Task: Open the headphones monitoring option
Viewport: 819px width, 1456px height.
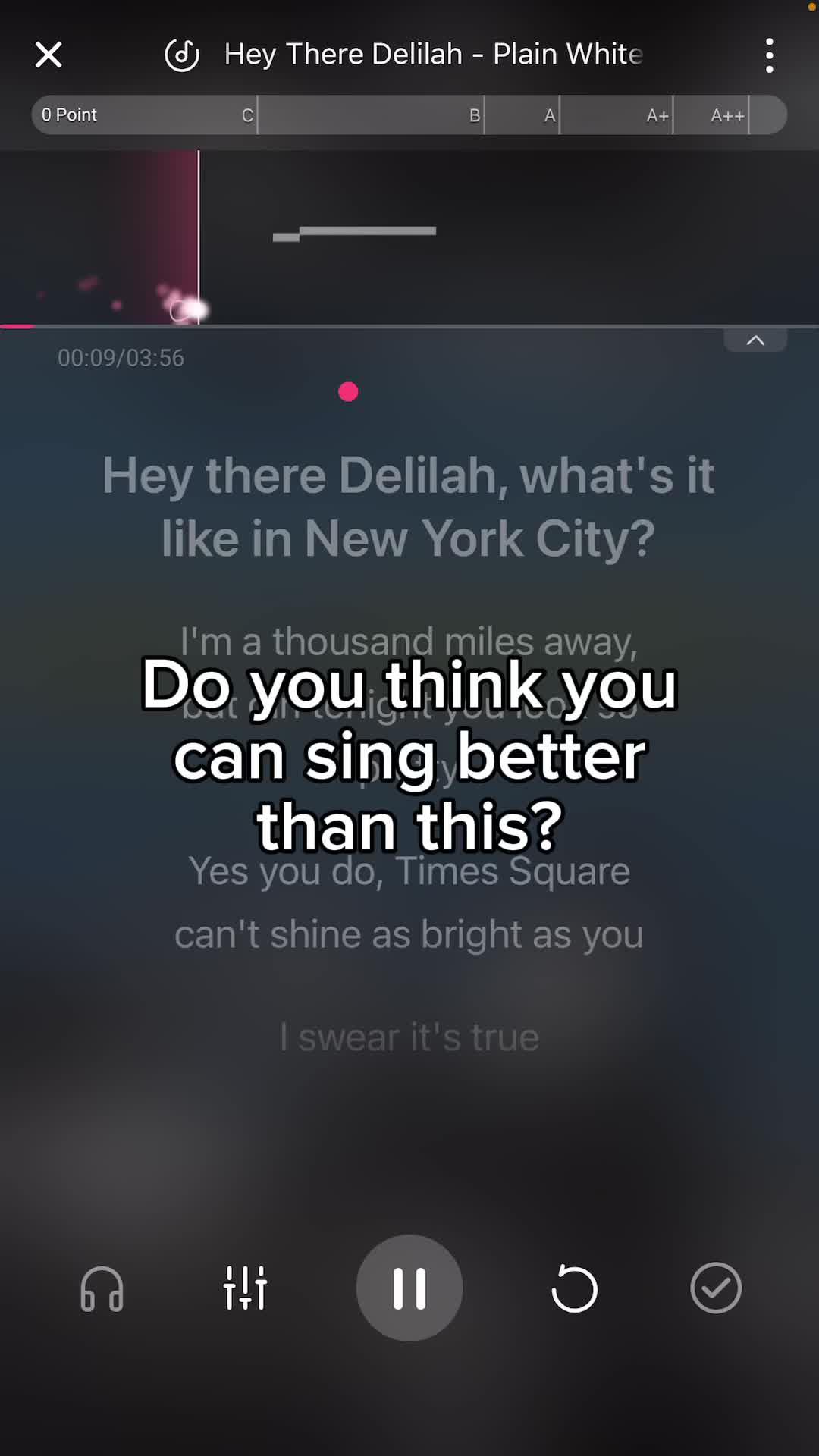Action: tap(102, 1288)
